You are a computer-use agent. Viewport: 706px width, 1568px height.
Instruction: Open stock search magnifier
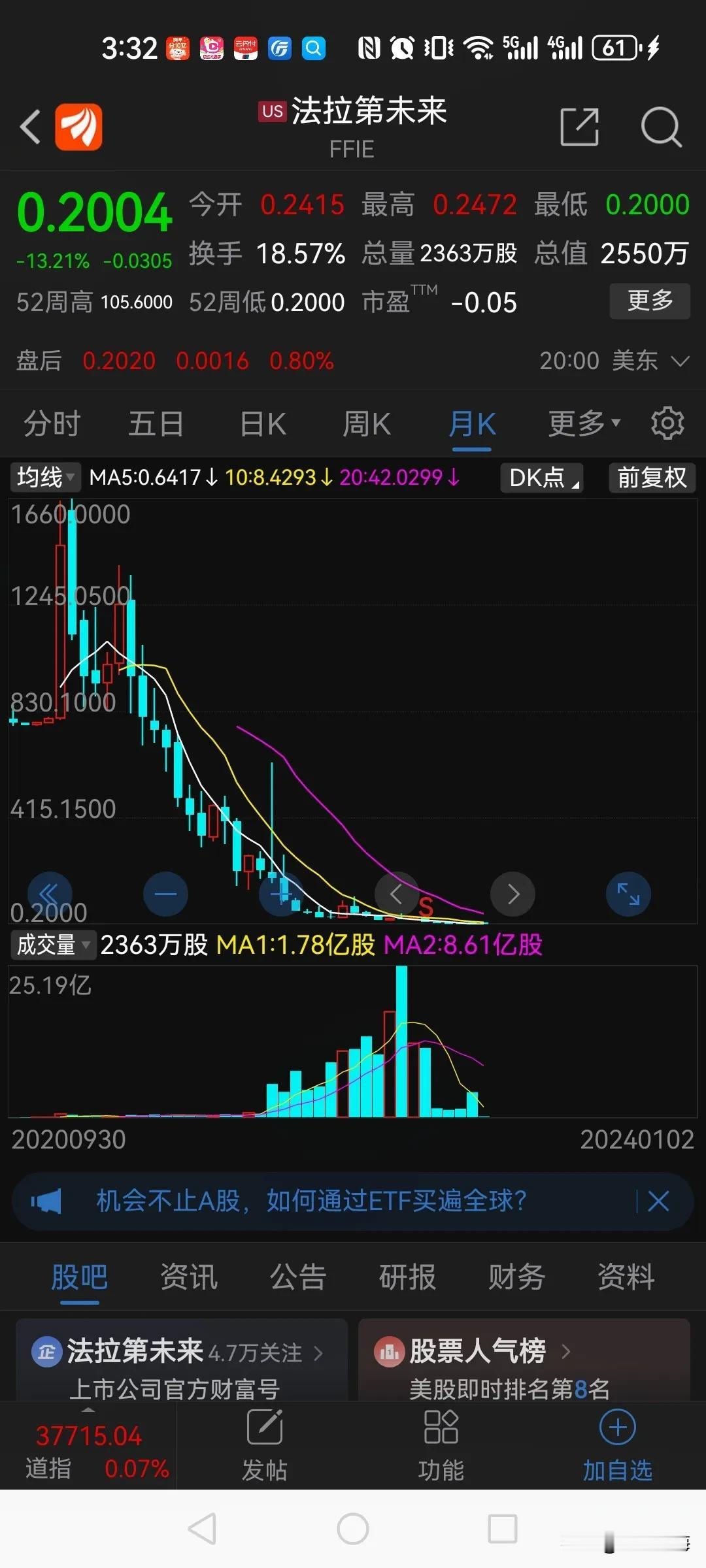coord(662,127)
